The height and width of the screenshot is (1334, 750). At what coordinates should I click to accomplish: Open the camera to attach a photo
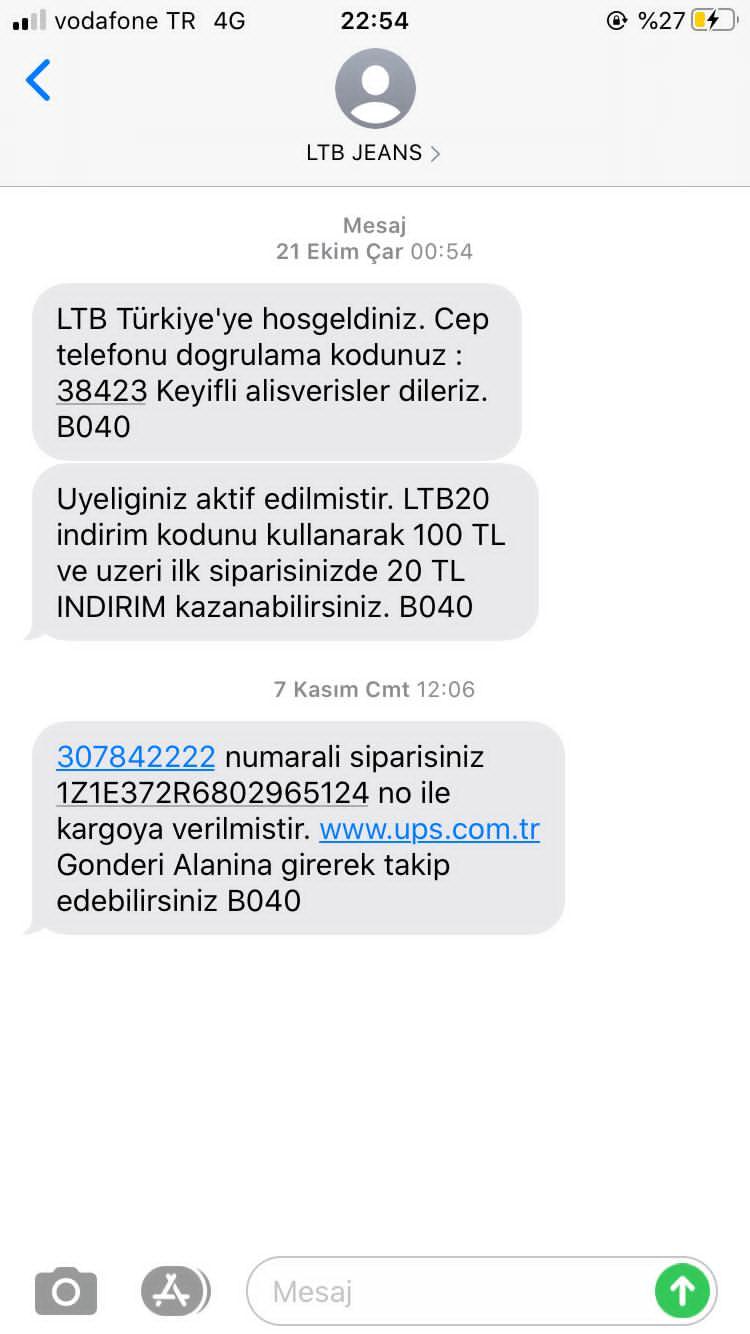pyautogui.click(x=66, y=1291)
